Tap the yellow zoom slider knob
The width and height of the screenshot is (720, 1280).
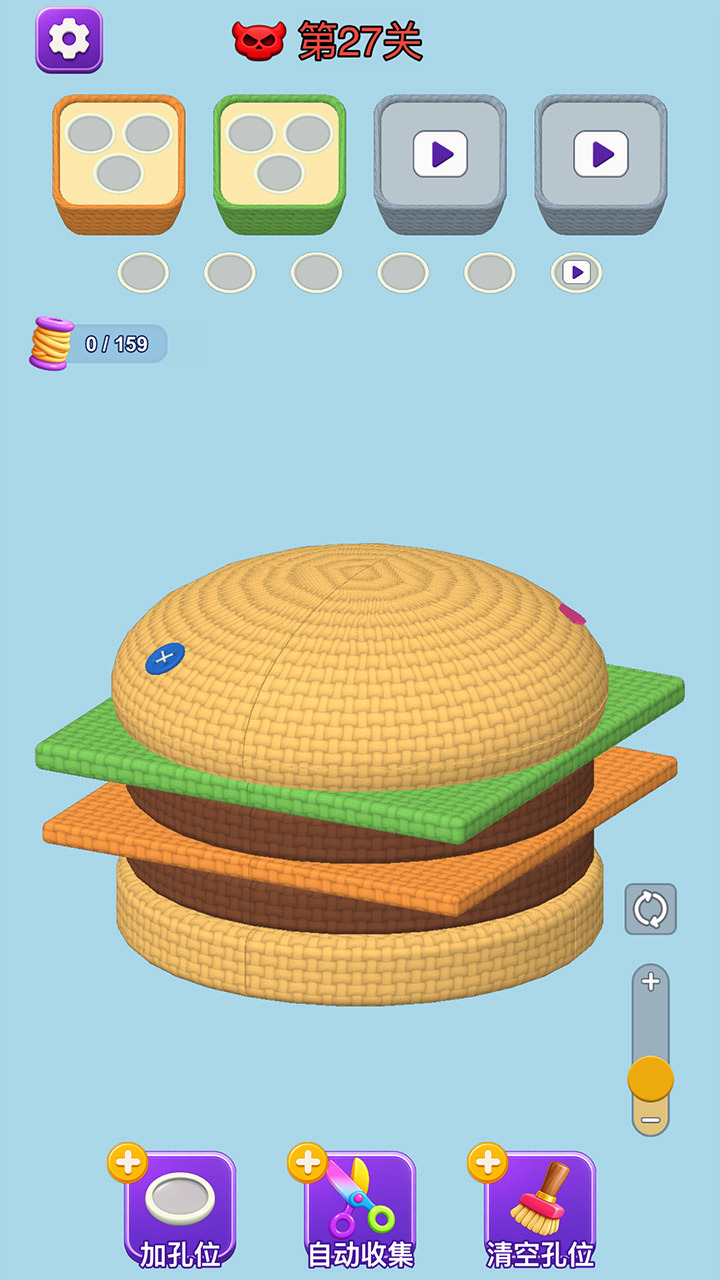click(x=651, y=1079)
